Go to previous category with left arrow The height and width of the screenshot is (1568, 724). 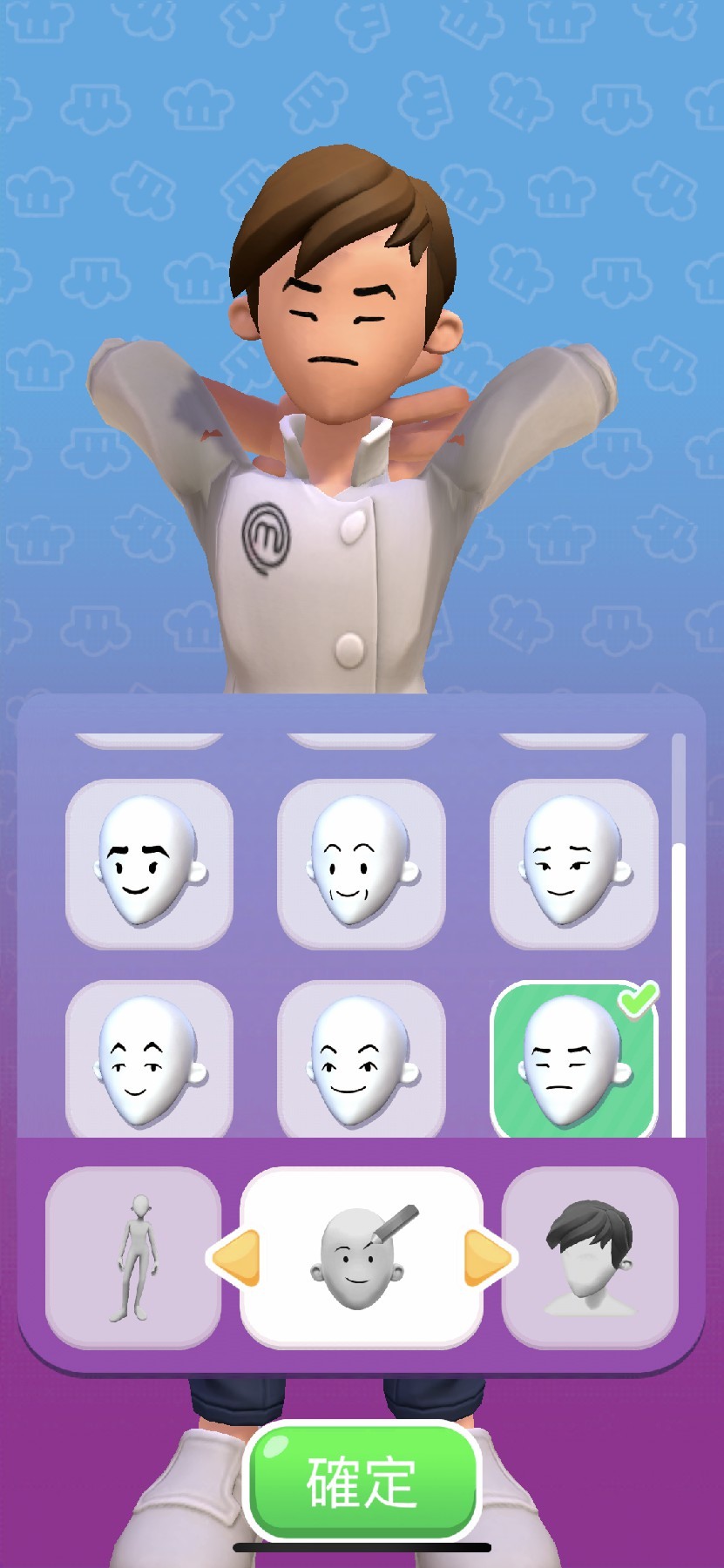[237, 1258]
